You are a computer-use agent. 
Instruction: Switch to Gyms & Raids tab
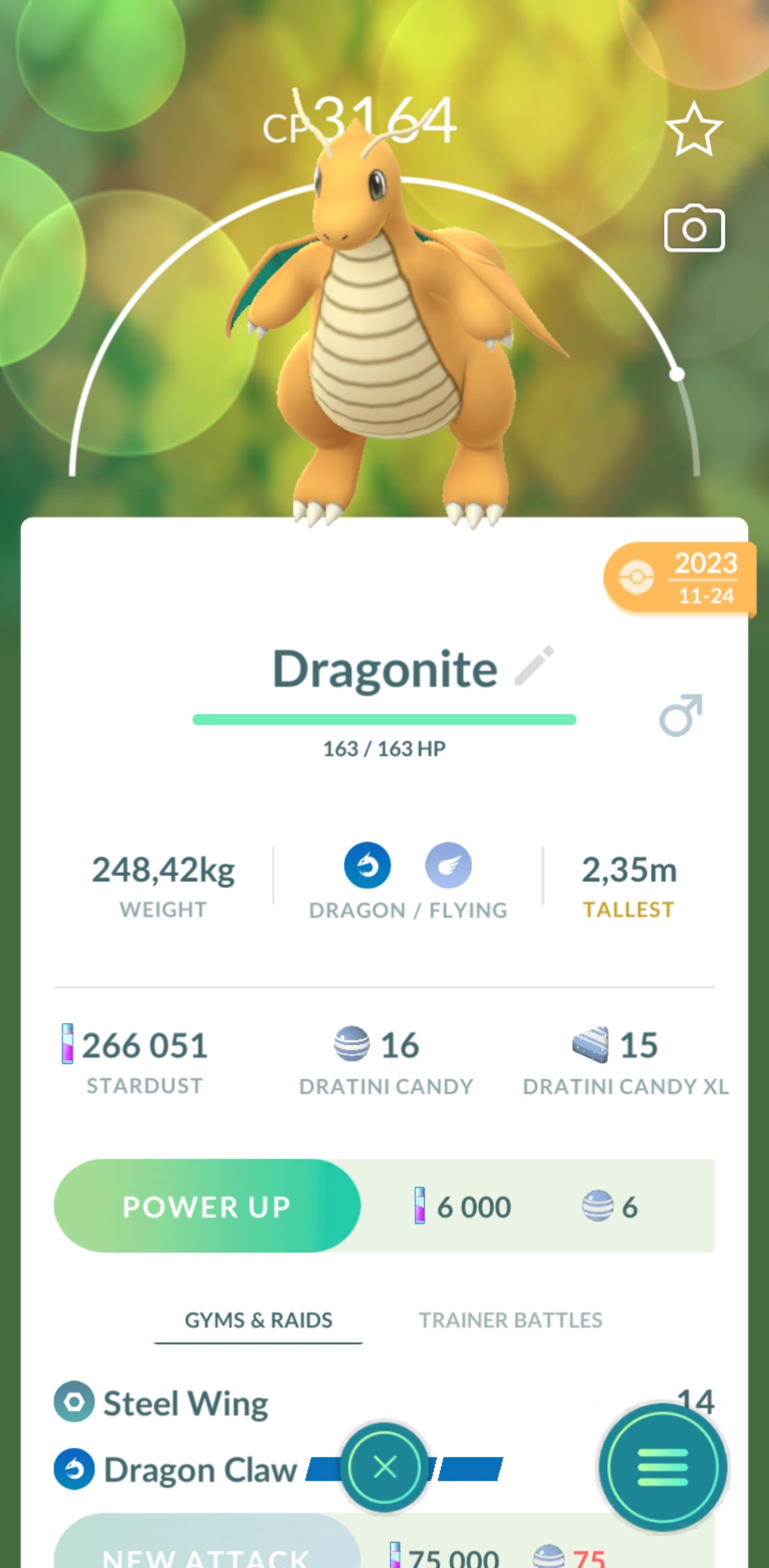pos(258,1320)
